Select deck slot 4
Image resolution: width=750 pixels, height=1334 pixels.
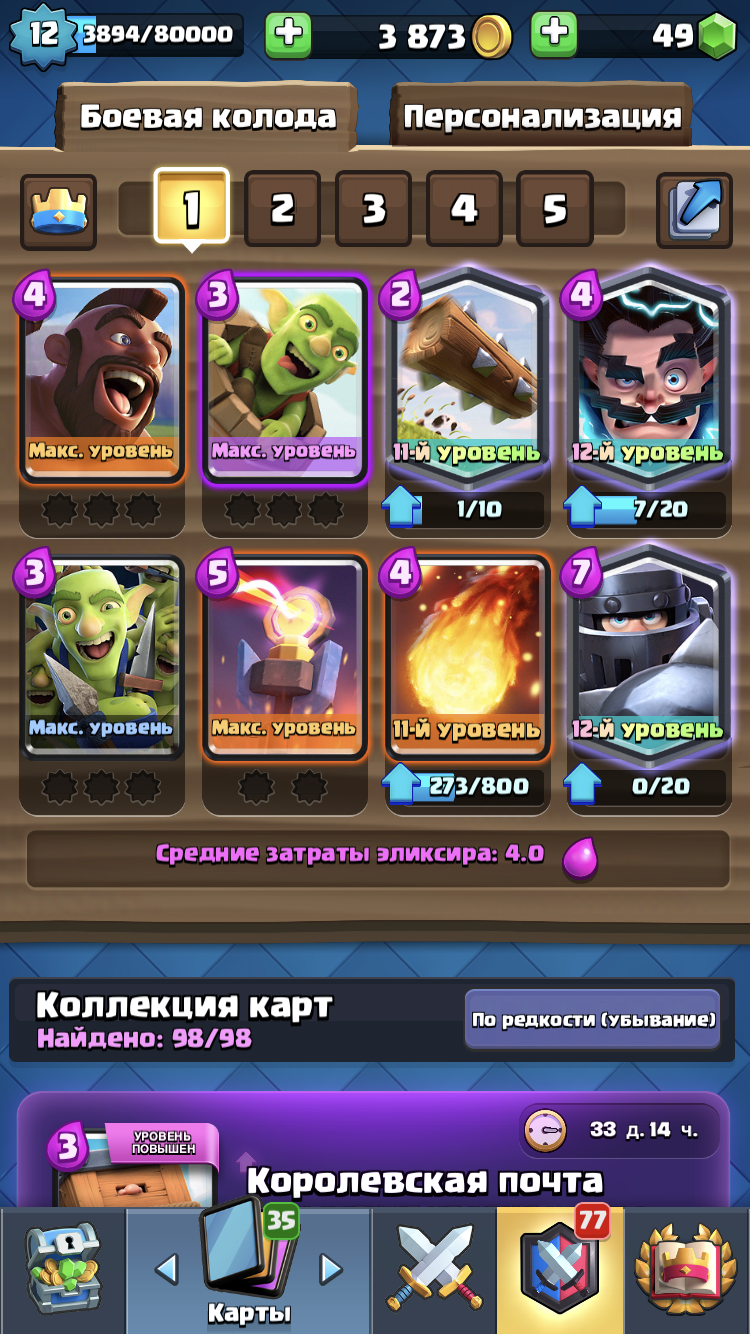coord(464,209)
